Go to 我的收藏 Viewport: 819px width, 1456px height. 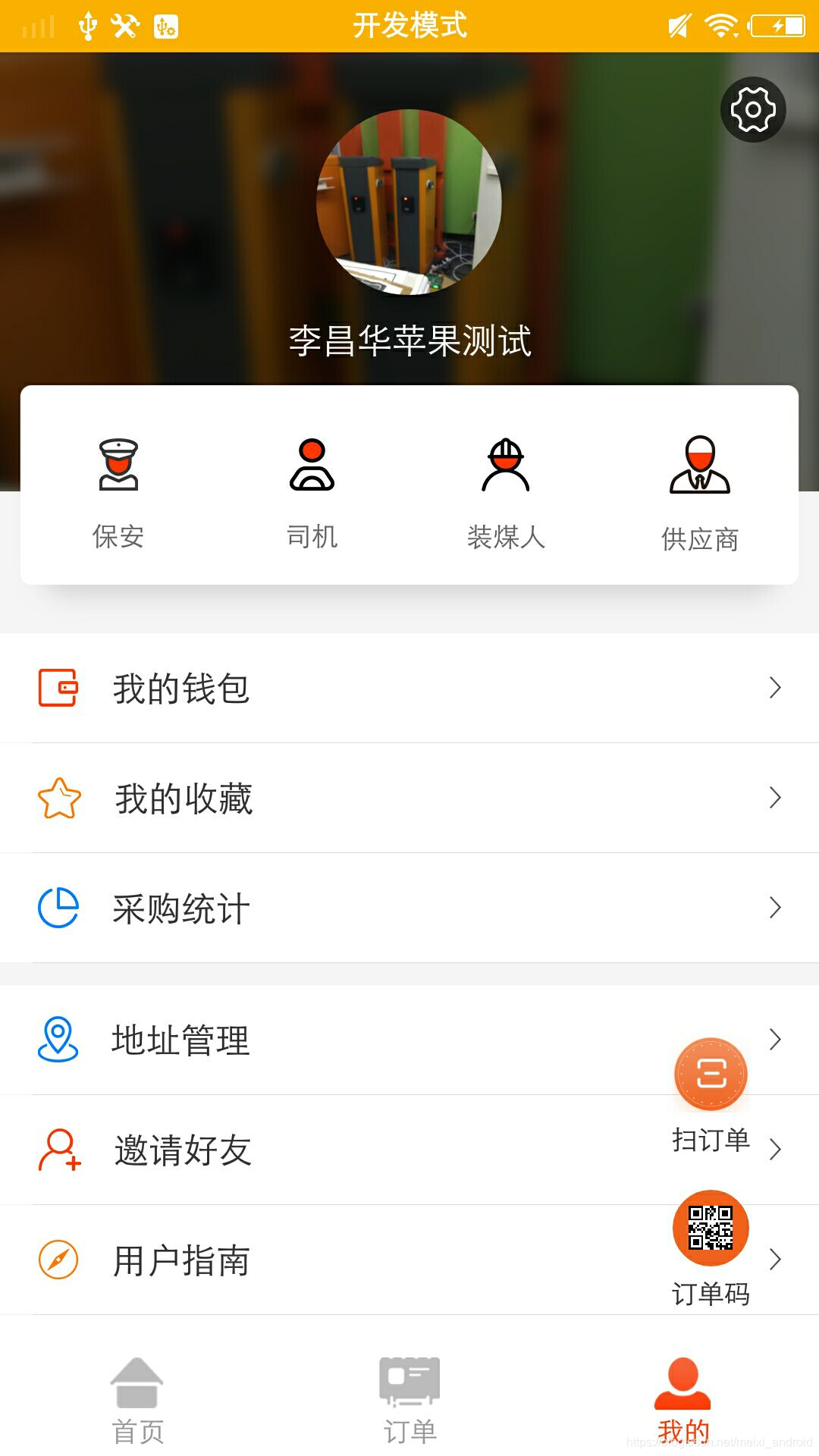409,798
